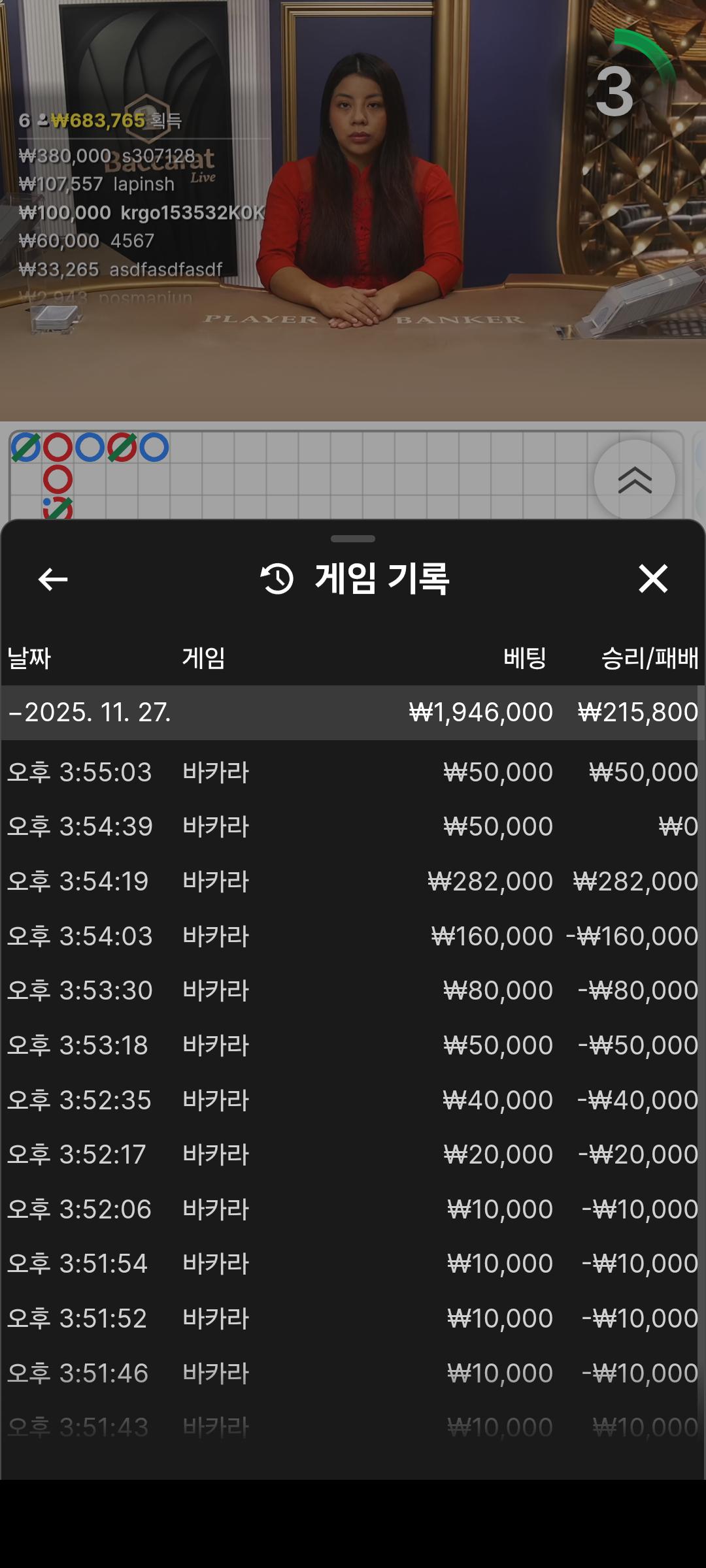Select the 오후 3:54:03 바카라 entry
The width and height of the screenshot is (706, 1568).
pyautogui.click(x=353, y=936)
